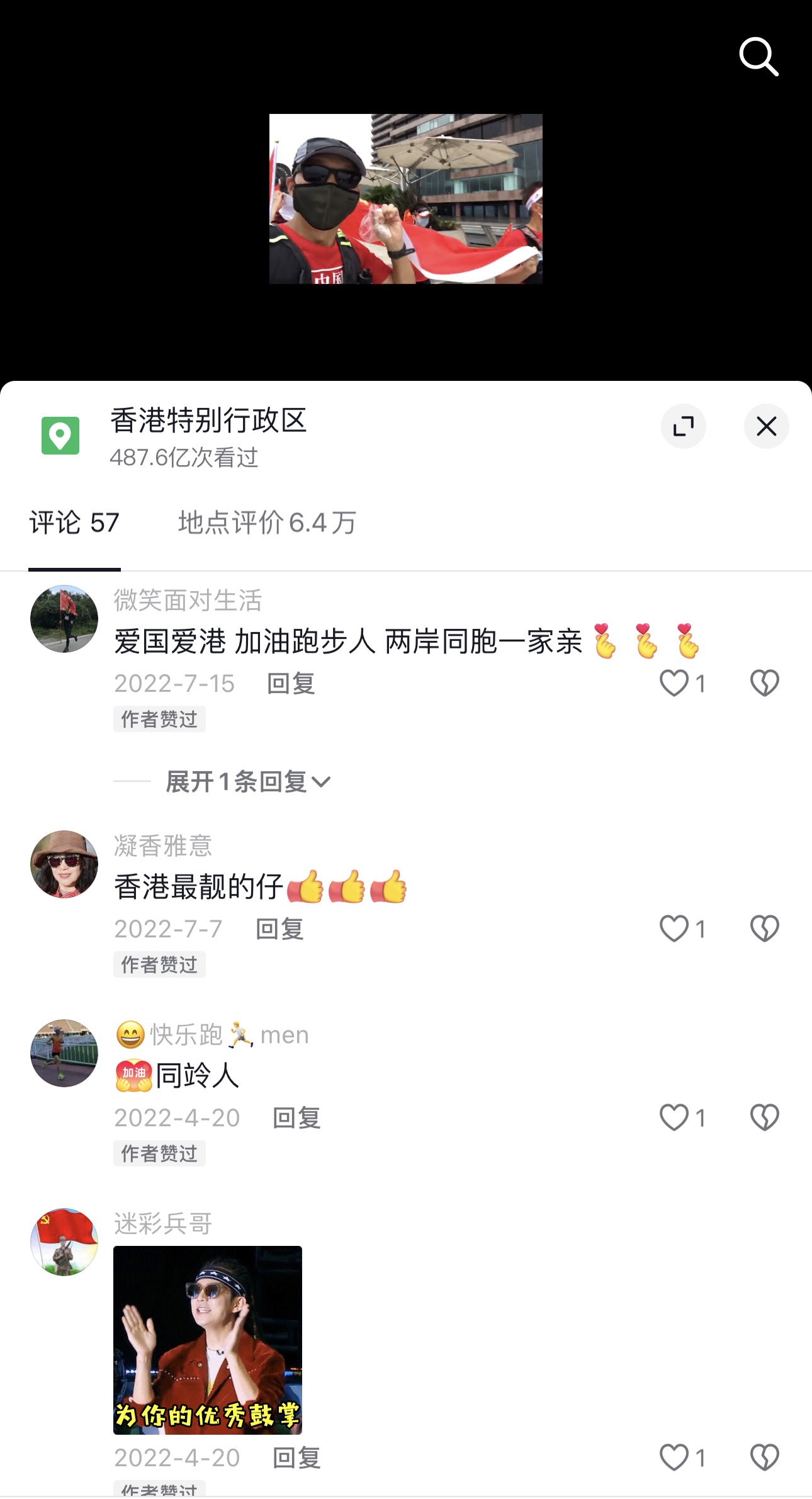Expand the comments panel to full screen

point(683,426)
